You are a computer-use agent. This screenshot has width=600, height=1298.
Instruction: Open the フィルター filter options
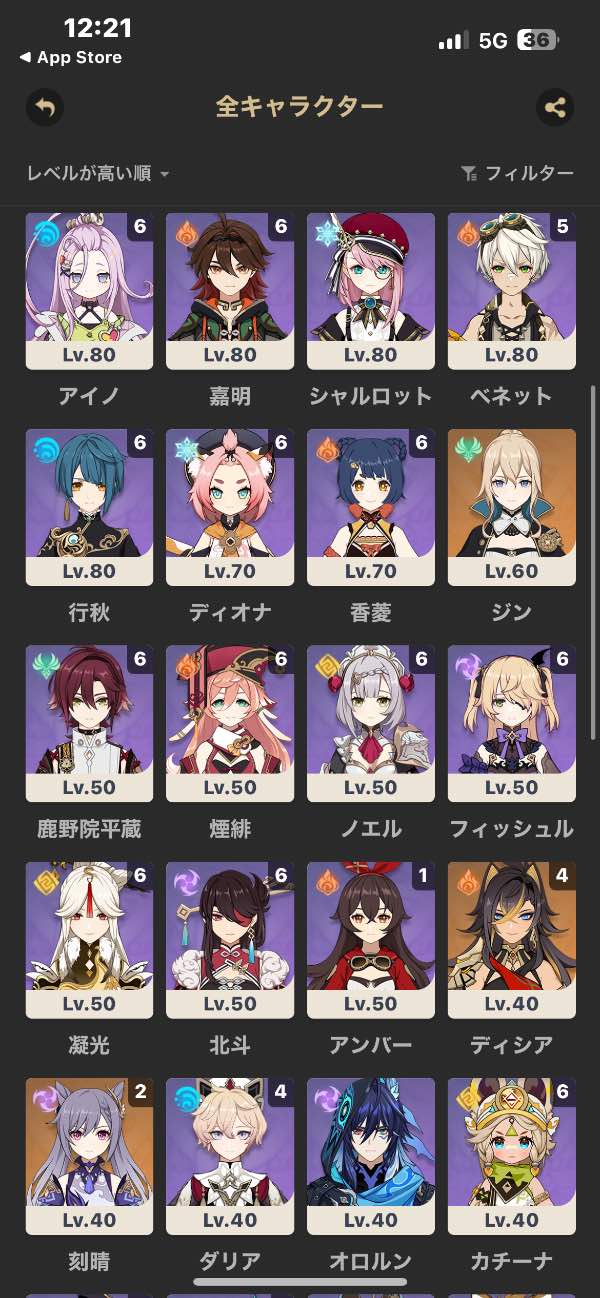pos(517,174)
